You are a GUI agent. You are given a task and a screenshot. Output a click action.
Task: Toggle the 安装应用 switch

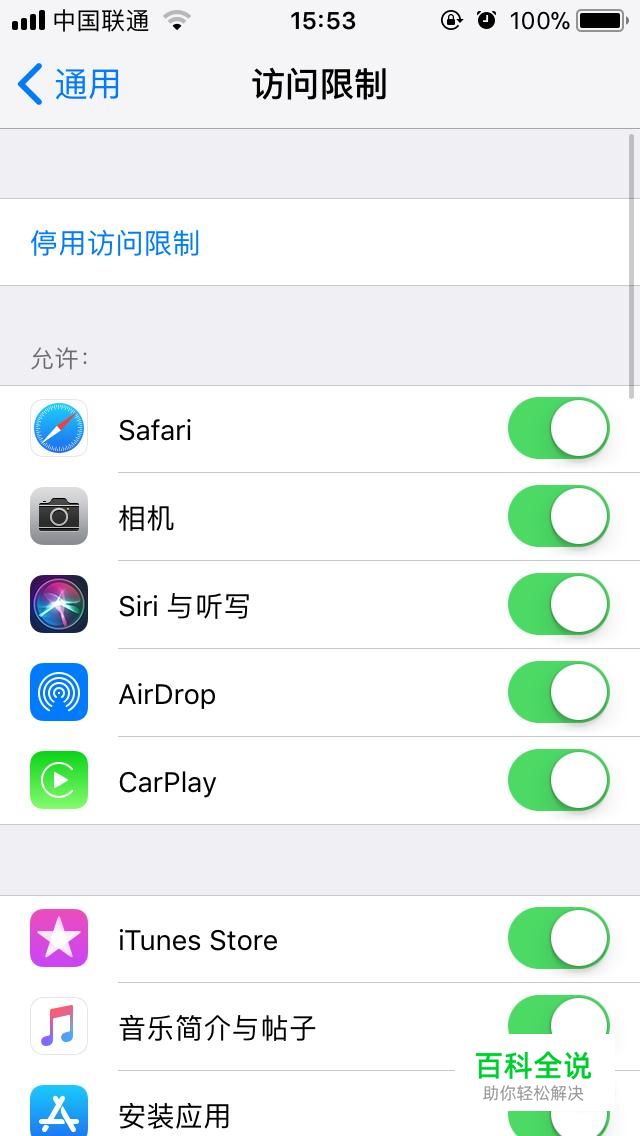pos(559,1112)
